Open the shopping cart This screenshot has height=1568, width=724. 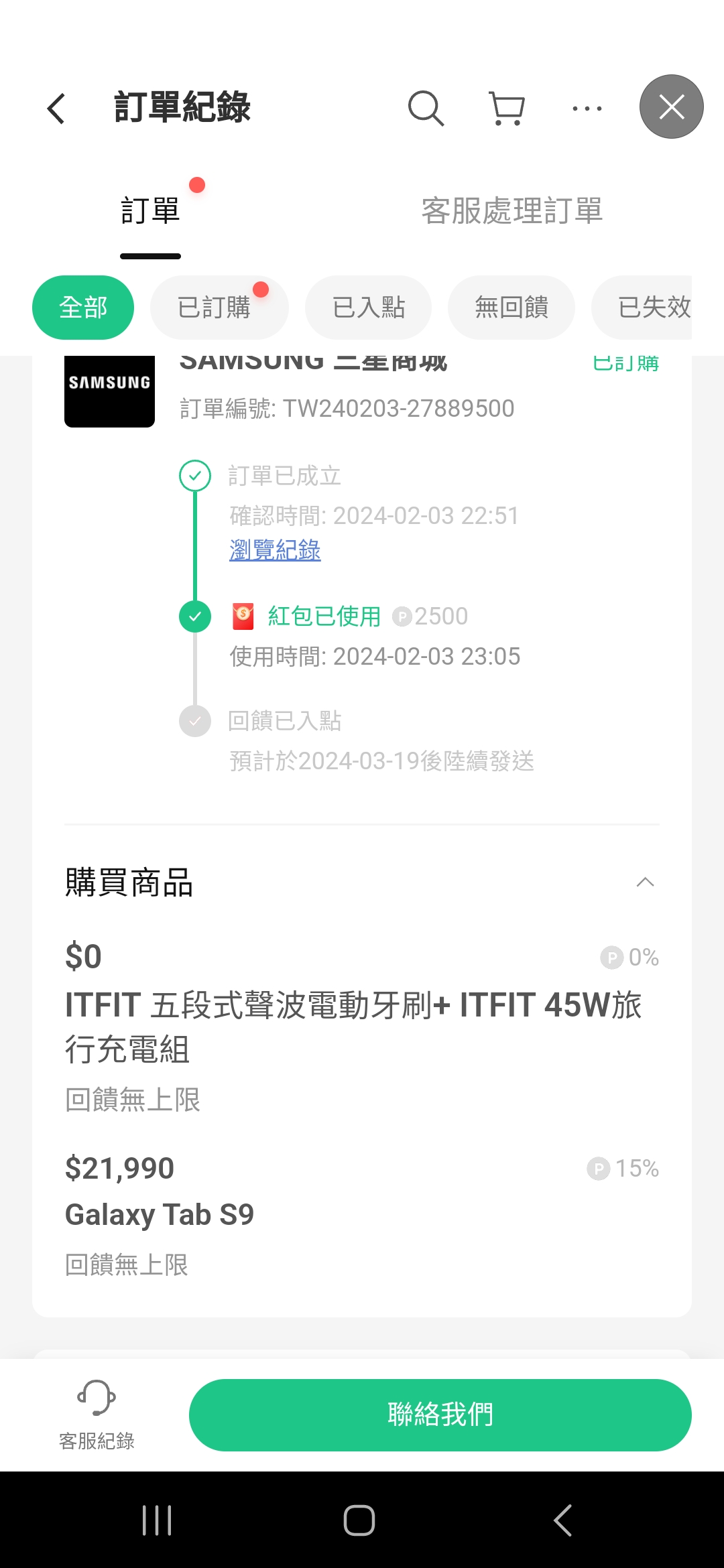(x=507, y=108)
